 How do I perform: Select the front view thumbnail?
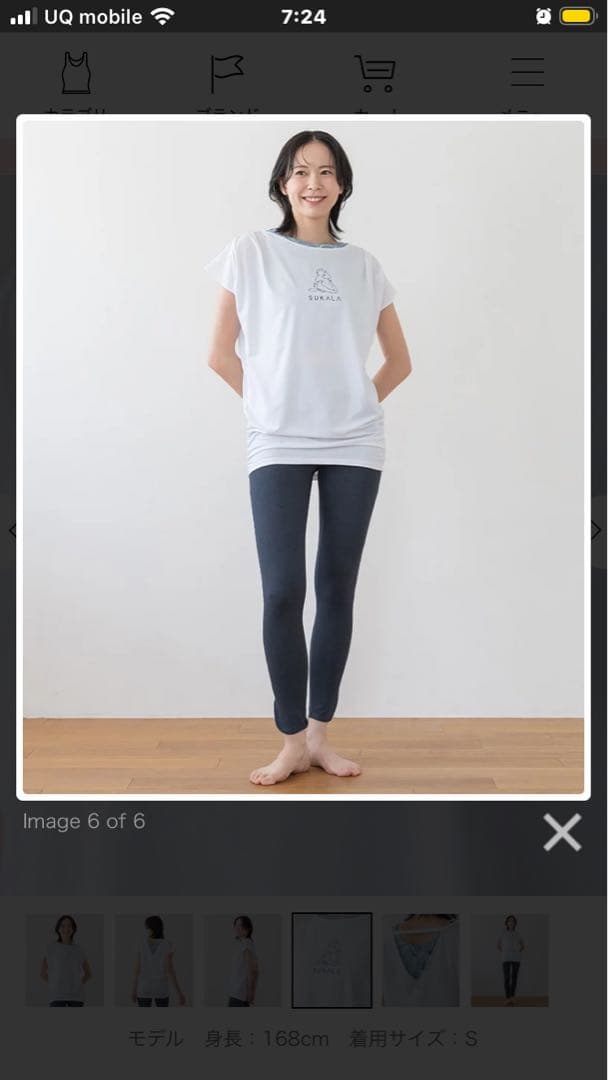click(65, 959)
